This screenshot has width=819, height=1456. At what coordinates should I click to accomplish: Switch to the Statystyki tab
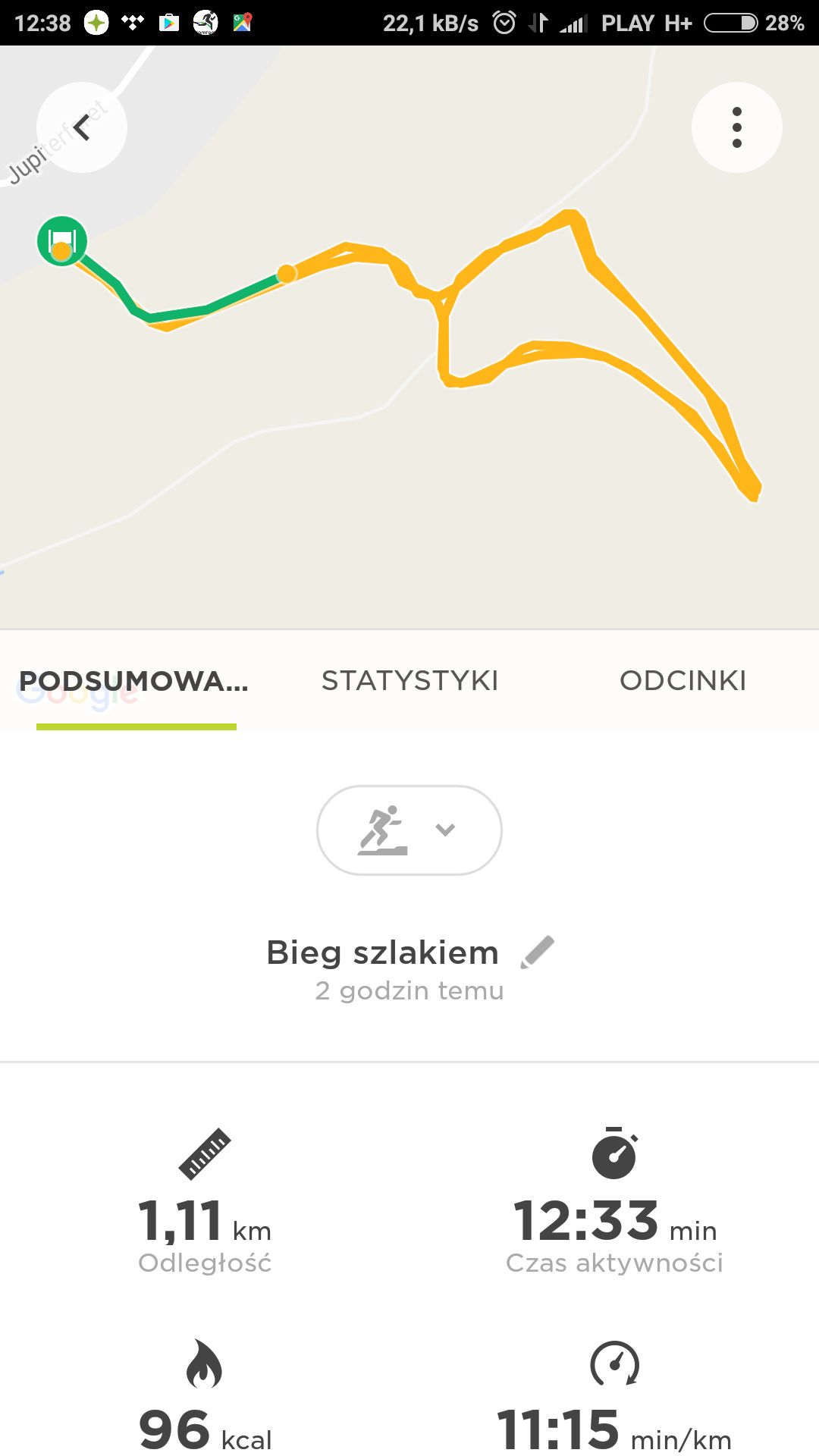(409, 680)
